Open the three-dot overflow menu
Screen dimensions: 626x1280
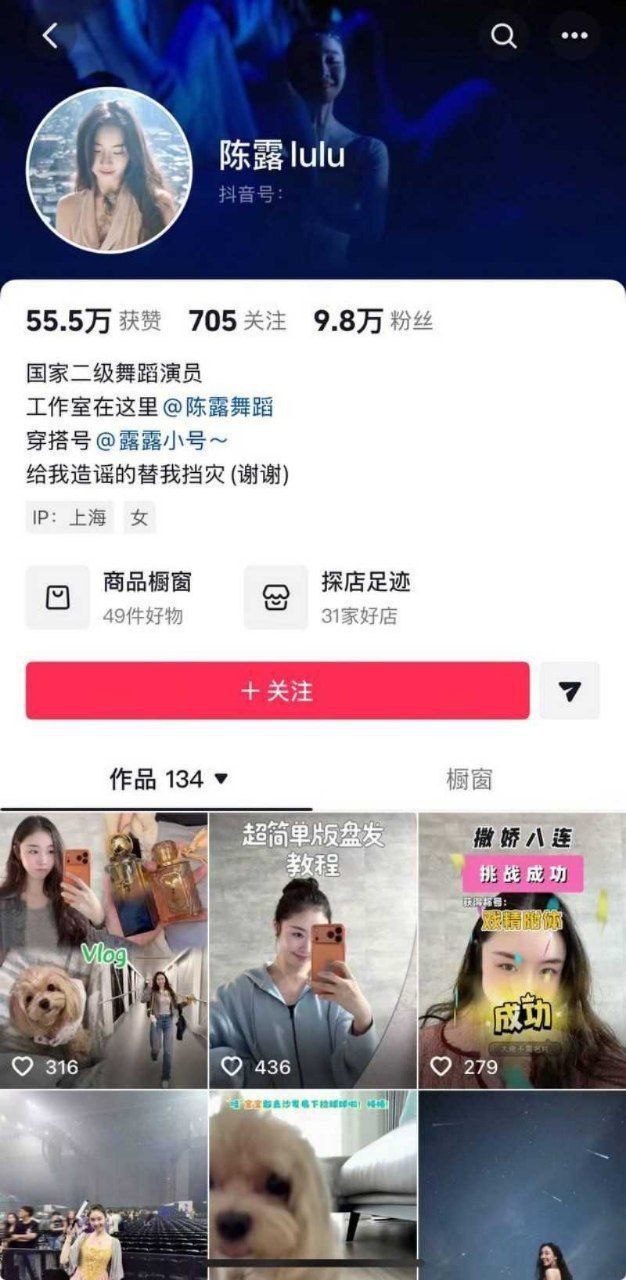coord(574,37)
